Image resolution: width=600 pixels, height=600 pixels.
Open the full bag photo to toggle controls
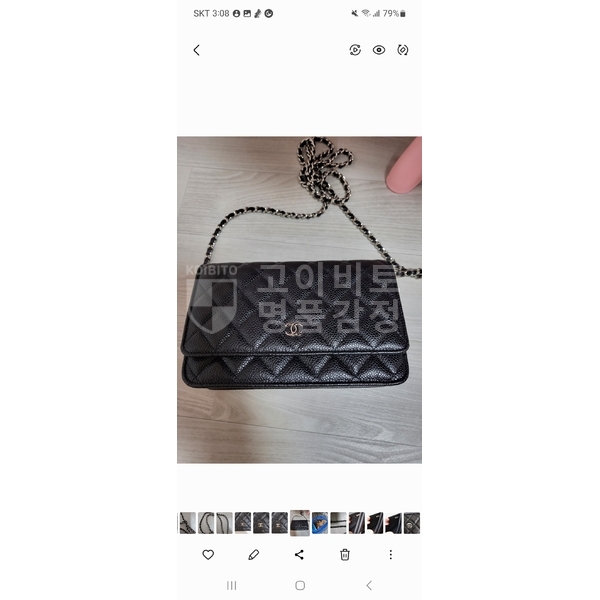[299, 300]
